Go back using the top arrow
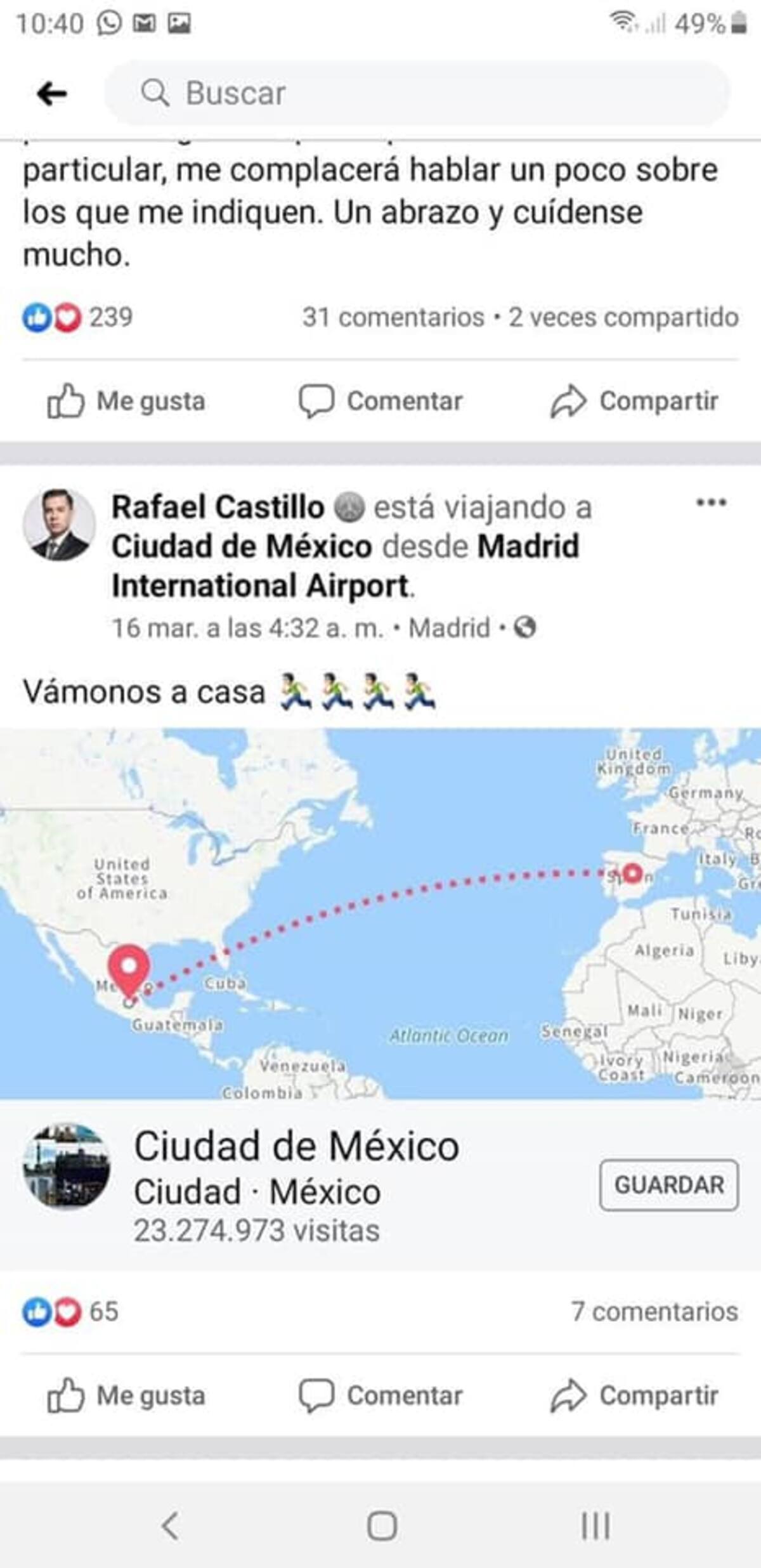 tap(52, 94)
